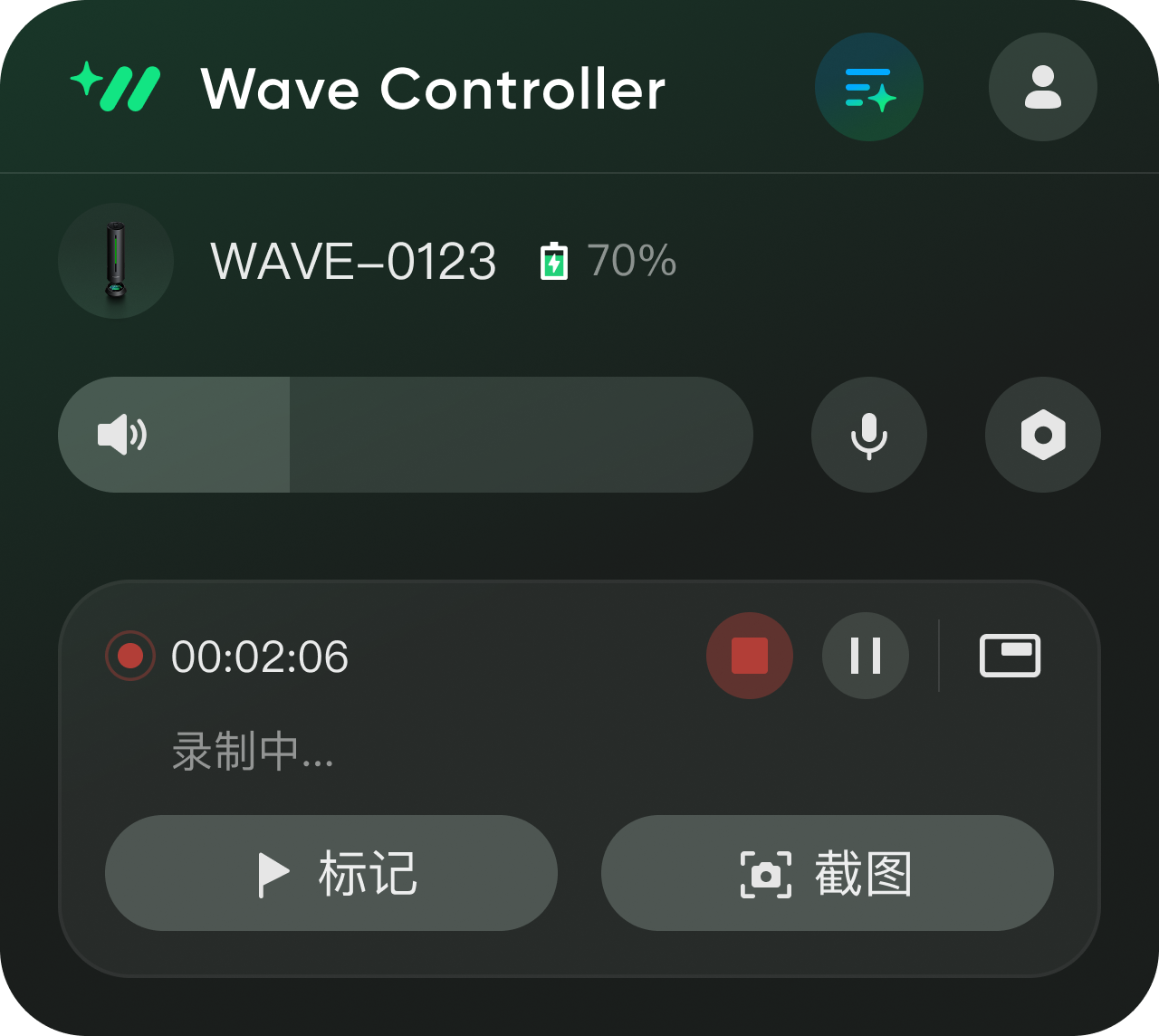Pause the recording
Image resolution: width=1159 pixels, height=1036 pixels.
coord(866,656)
